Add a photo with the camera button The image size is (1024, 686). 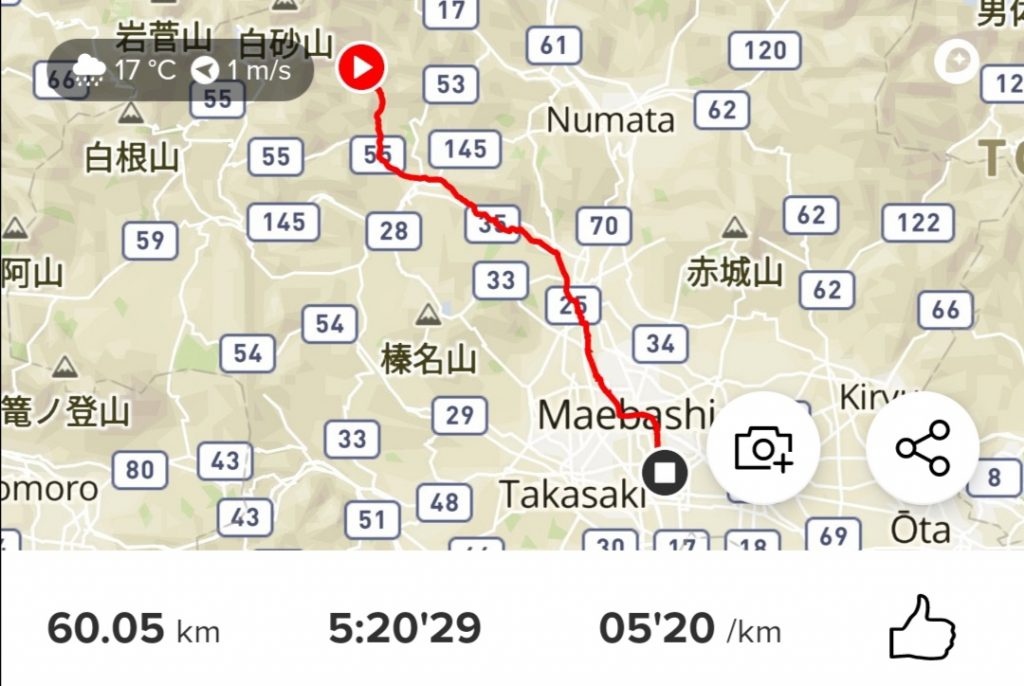[x=763, y=447]
